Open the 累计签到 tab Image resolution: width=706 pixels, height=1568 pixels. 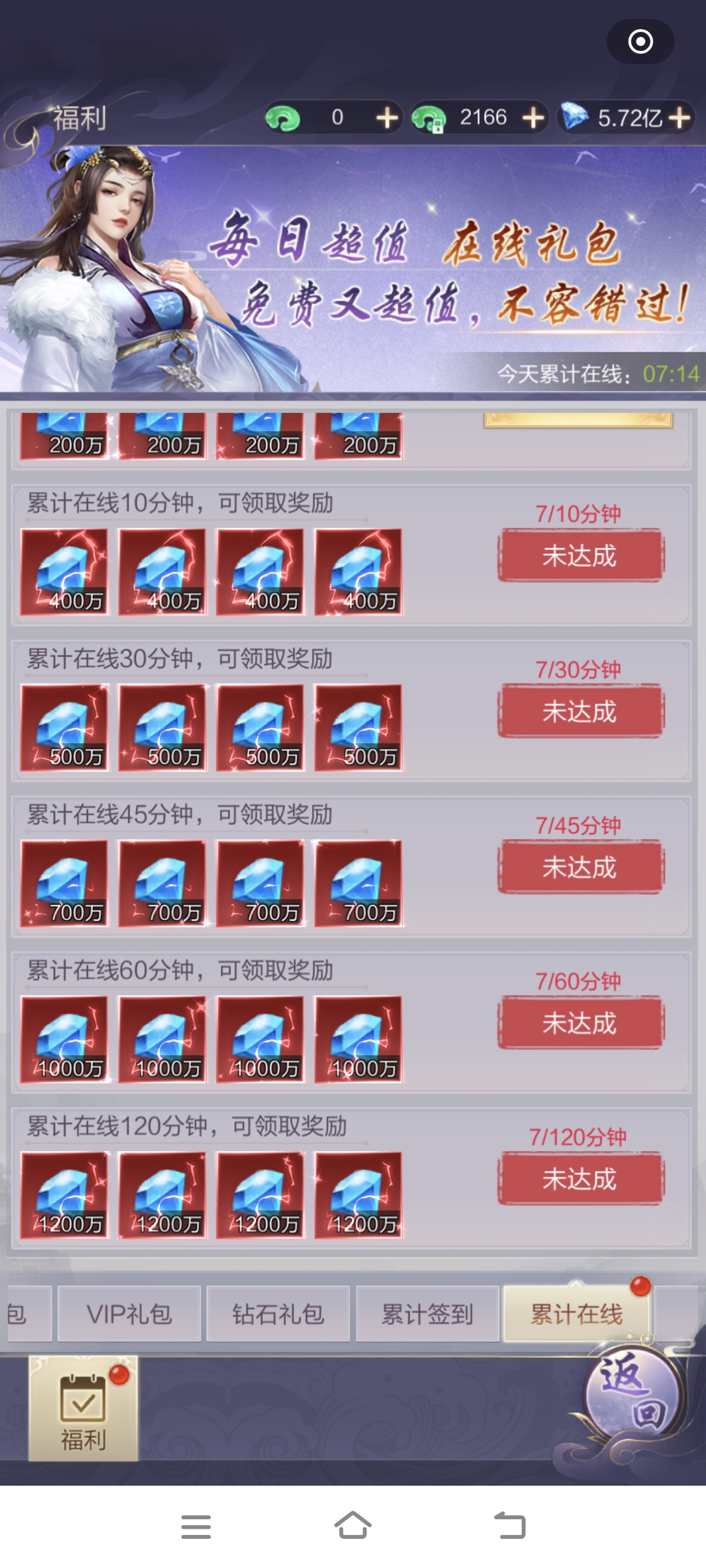click(x=427, y=1314)
